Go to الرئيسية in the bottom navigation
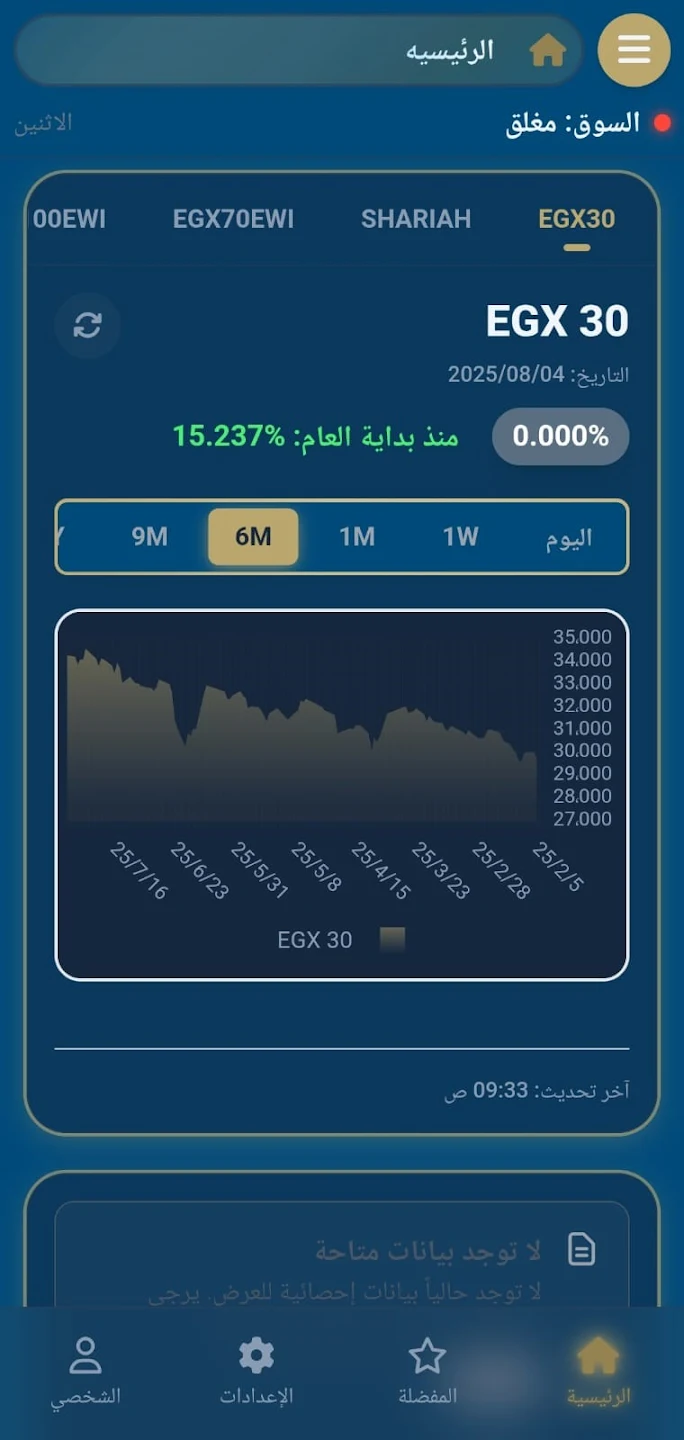684x1440 pixels. coord(598,1372)
